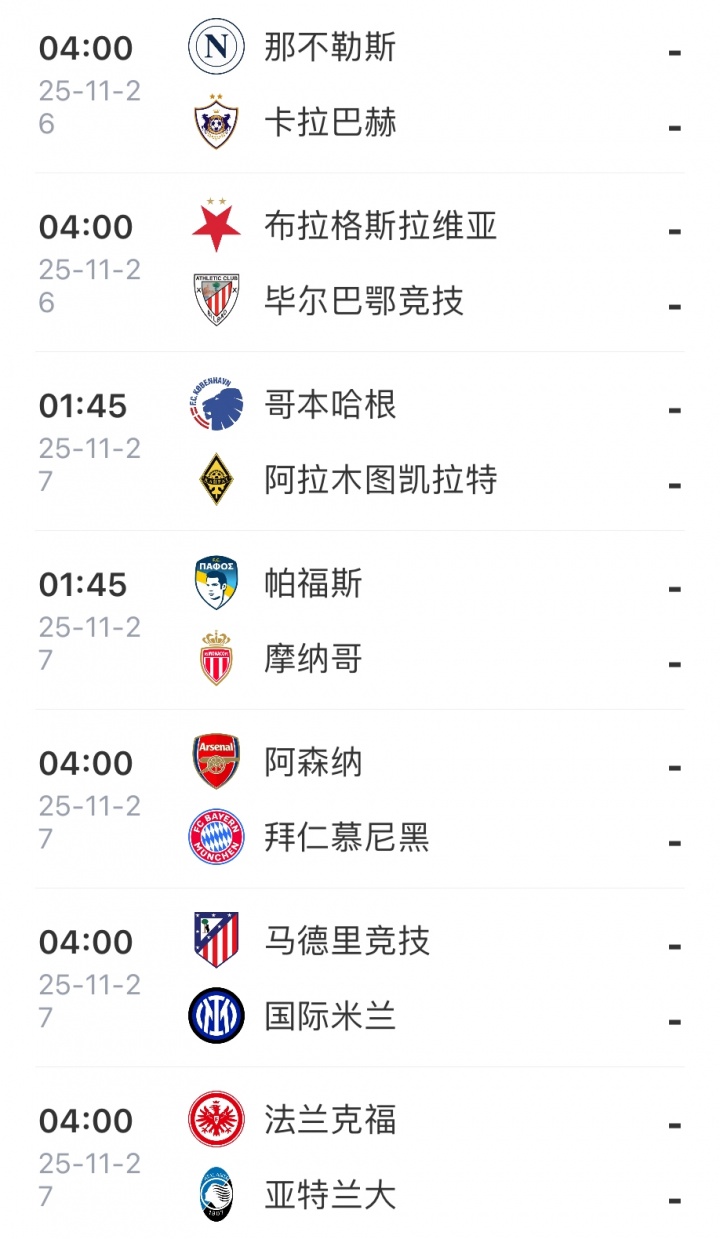Viewport: 720px width, 1239px height.
Task: Show the 马德里竞技 vs 国际米兰 fixture
Action: [x=360, y=980]
